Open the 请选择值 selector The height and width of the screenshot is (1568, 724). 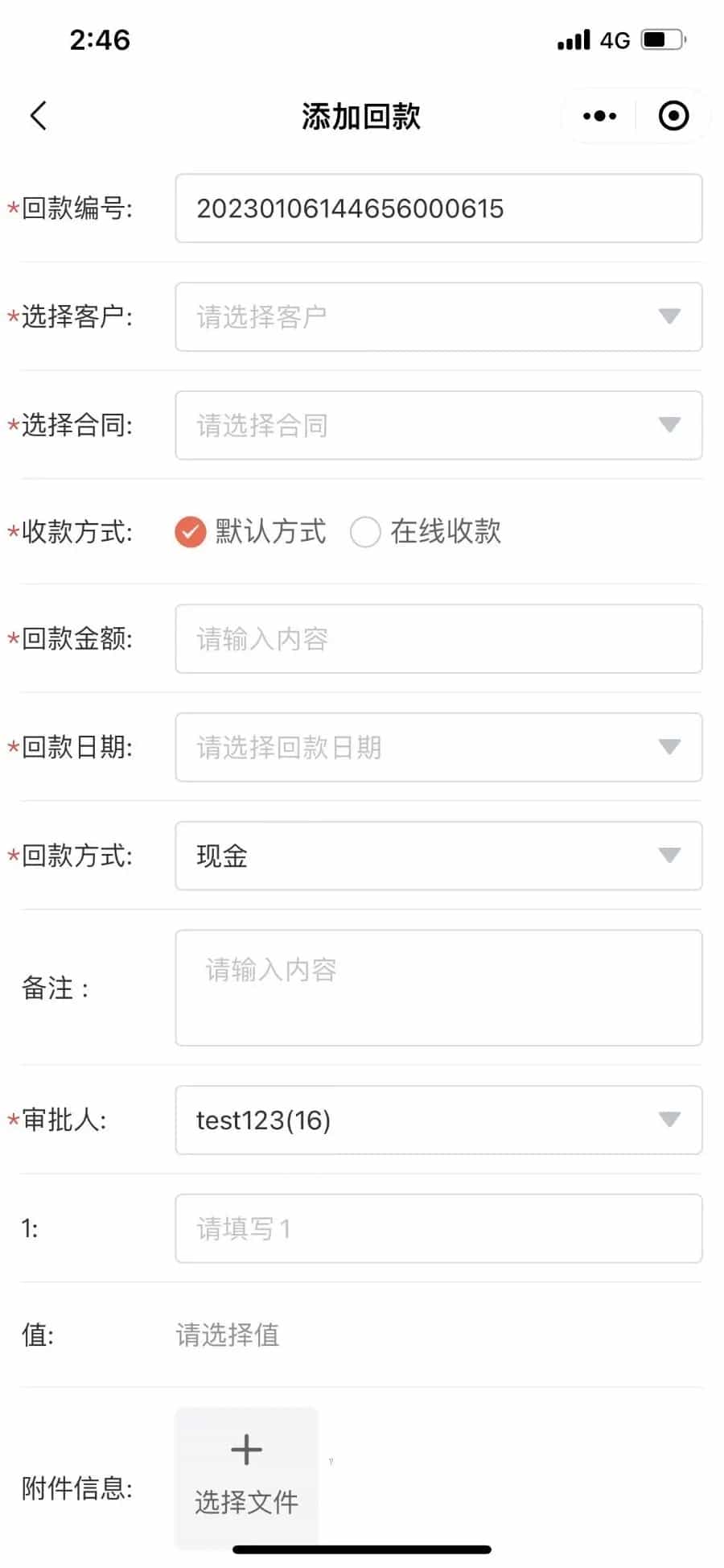click(x=228, y=1335)
